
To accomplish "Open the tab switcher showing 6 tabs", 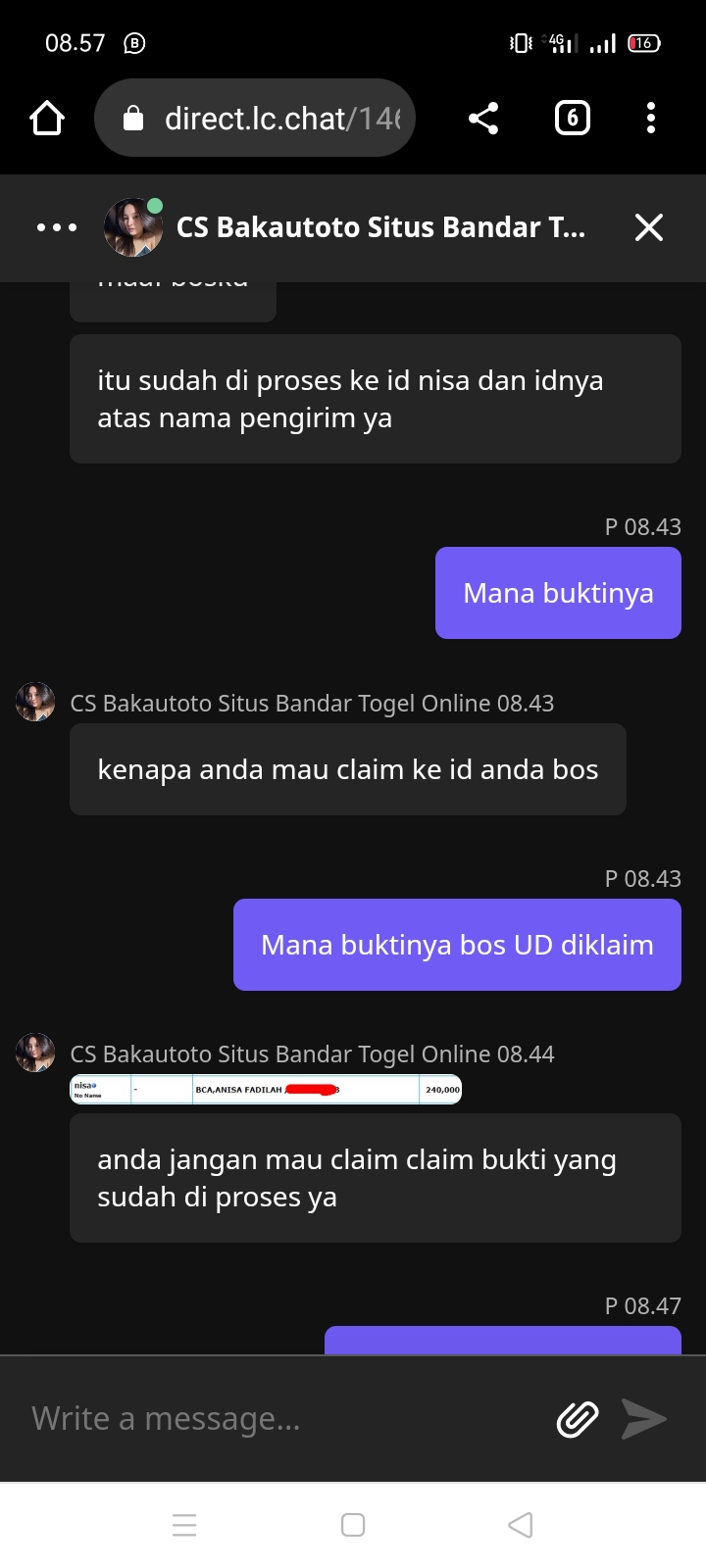I will pyautogui.click(x=573, y=119).
